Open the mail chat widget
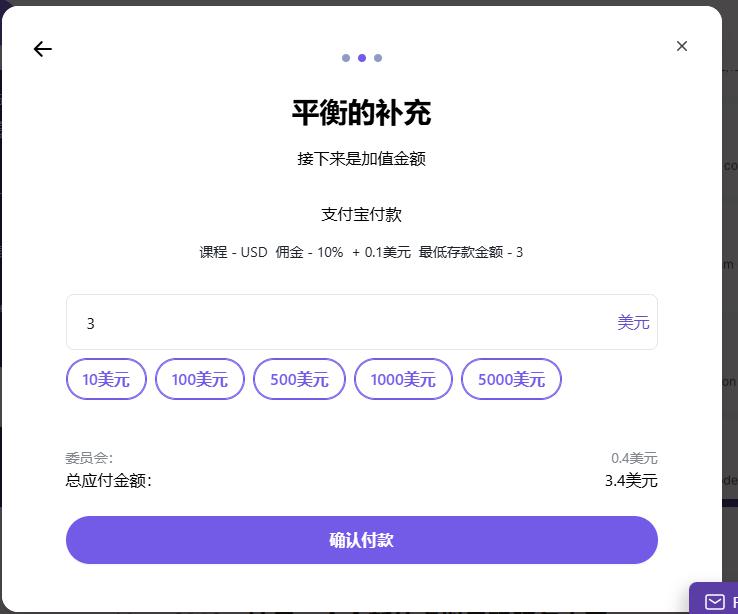The height and width of the screenshot is (614, 738). pyautogui.click(x=716, y=600)
